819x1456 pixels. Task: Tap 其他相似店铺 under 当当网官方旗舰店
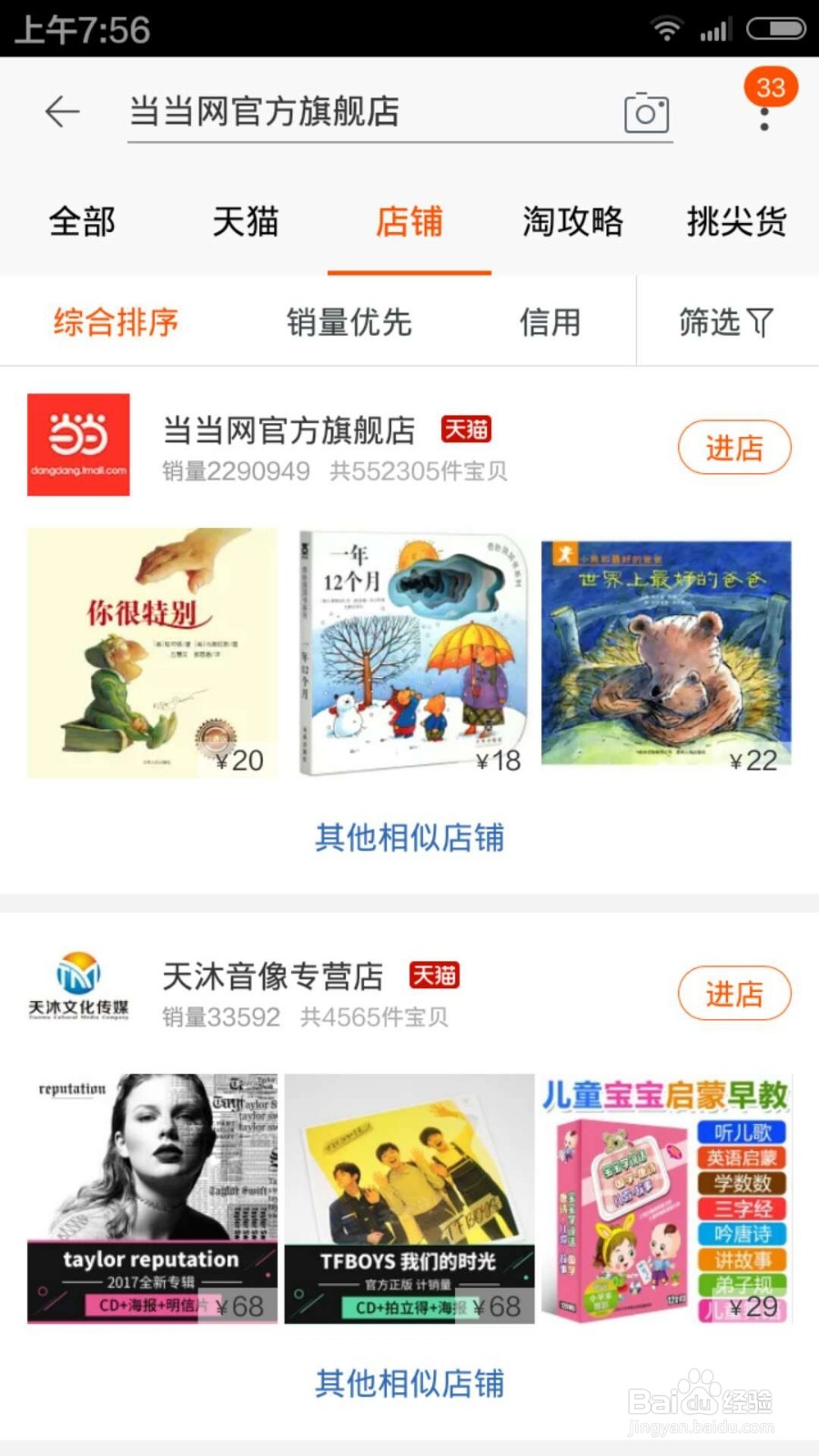coord(409,837)
